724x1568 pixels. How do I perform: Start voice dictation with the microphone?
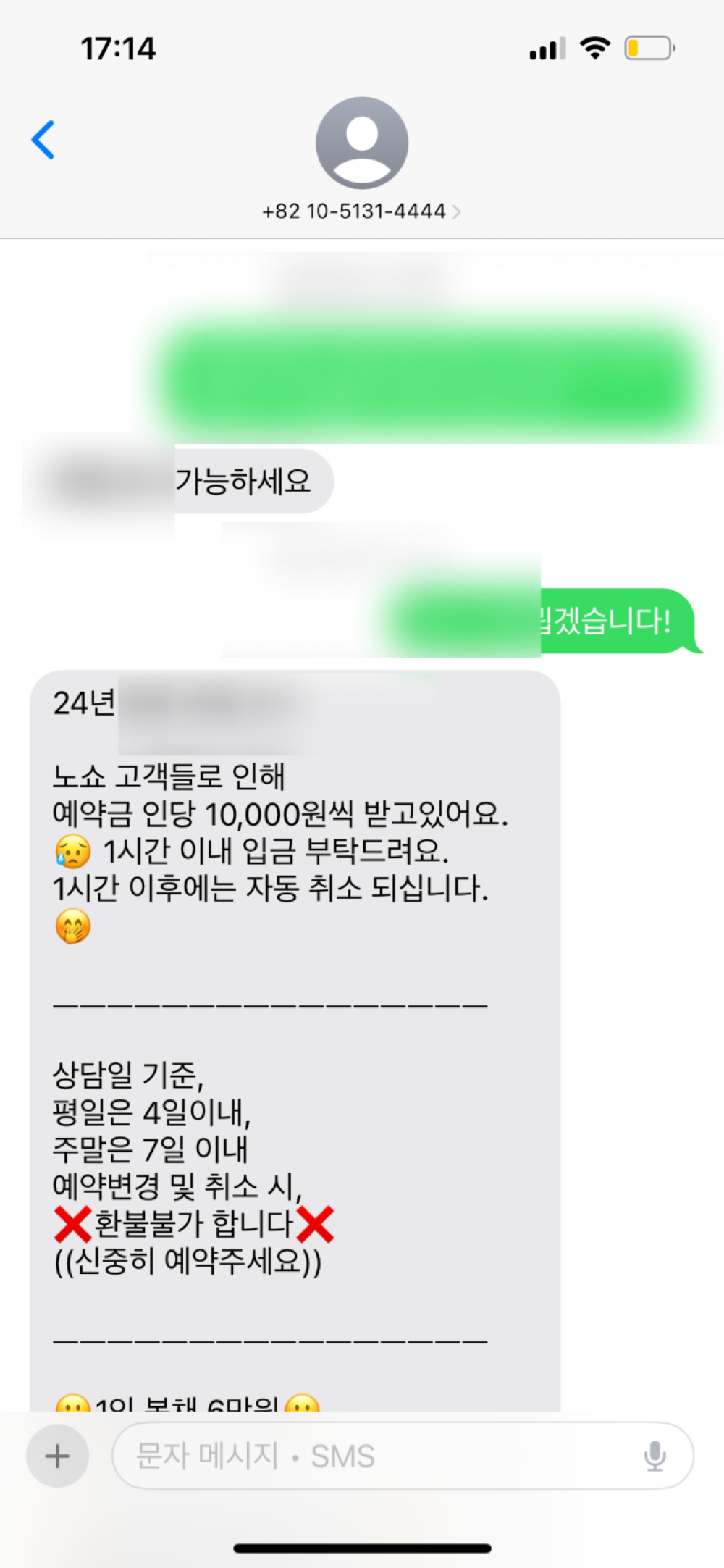point(654,1456)
